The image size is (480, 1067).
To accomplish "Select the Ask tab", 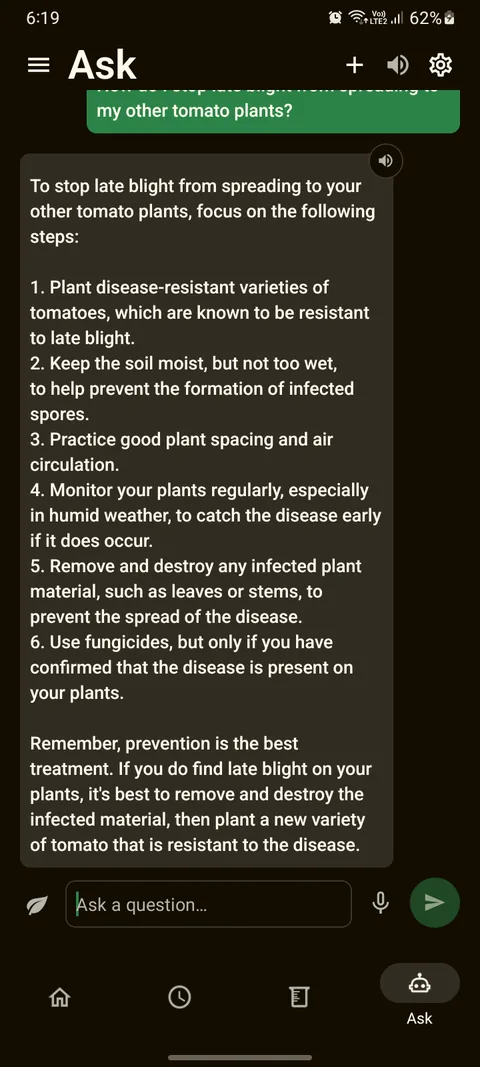I will pos(419,996).
